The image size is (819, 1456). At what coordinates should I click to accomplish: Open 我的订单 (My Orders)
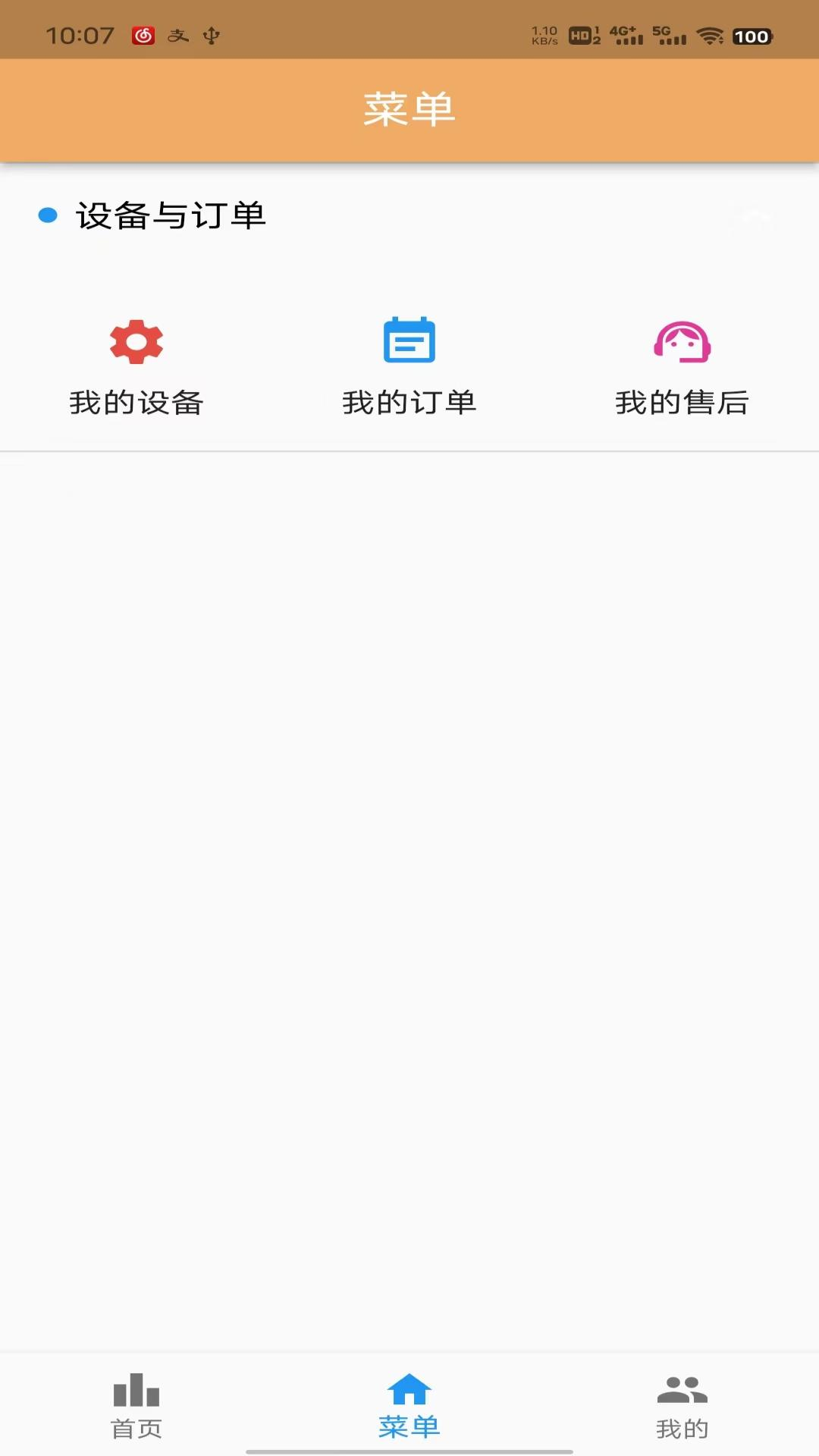(x=409, y=368)
